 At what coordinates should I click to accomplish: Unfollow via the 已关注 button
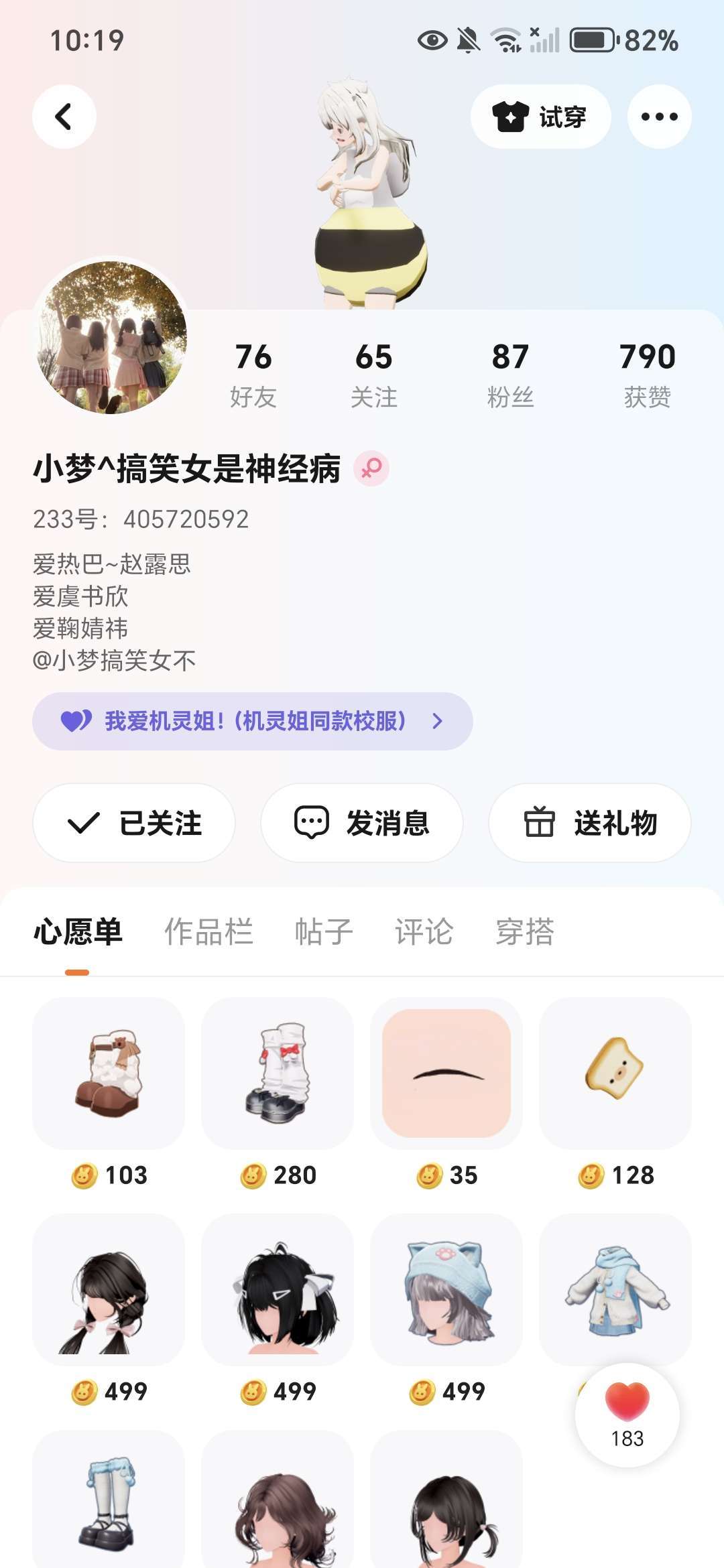point(134,823)
